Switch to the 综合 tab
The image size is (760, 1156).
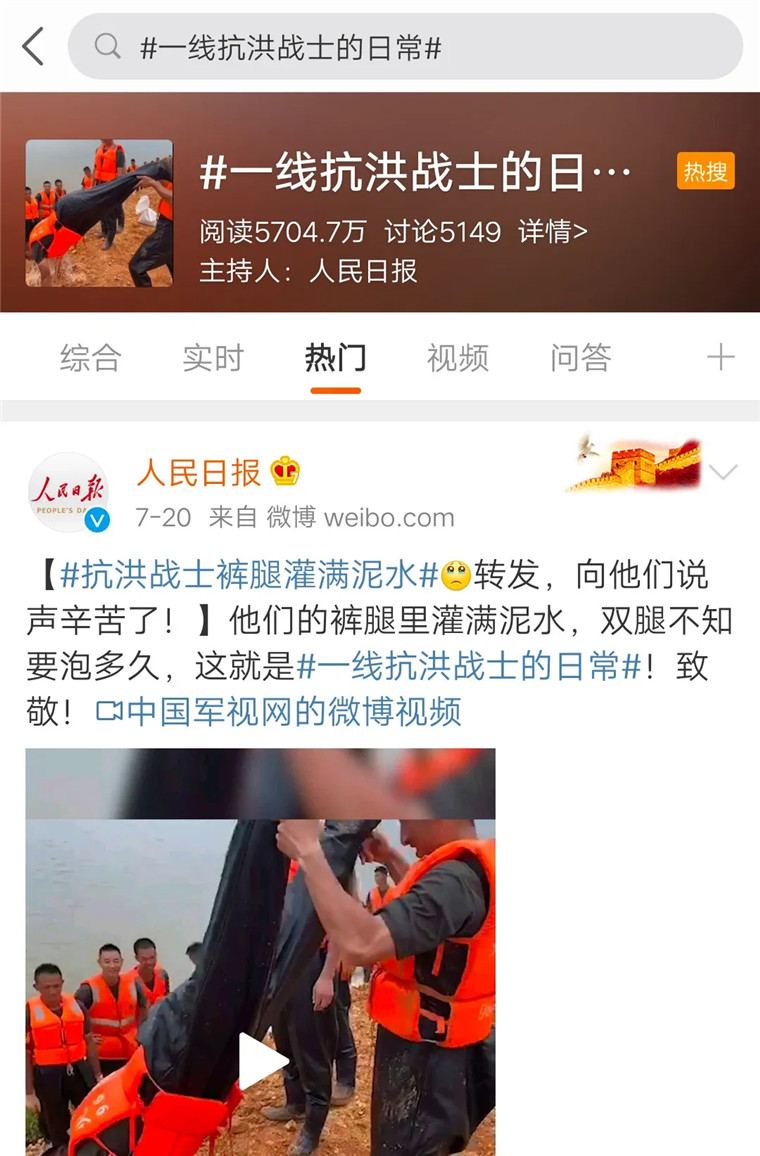tap(90, 358)
